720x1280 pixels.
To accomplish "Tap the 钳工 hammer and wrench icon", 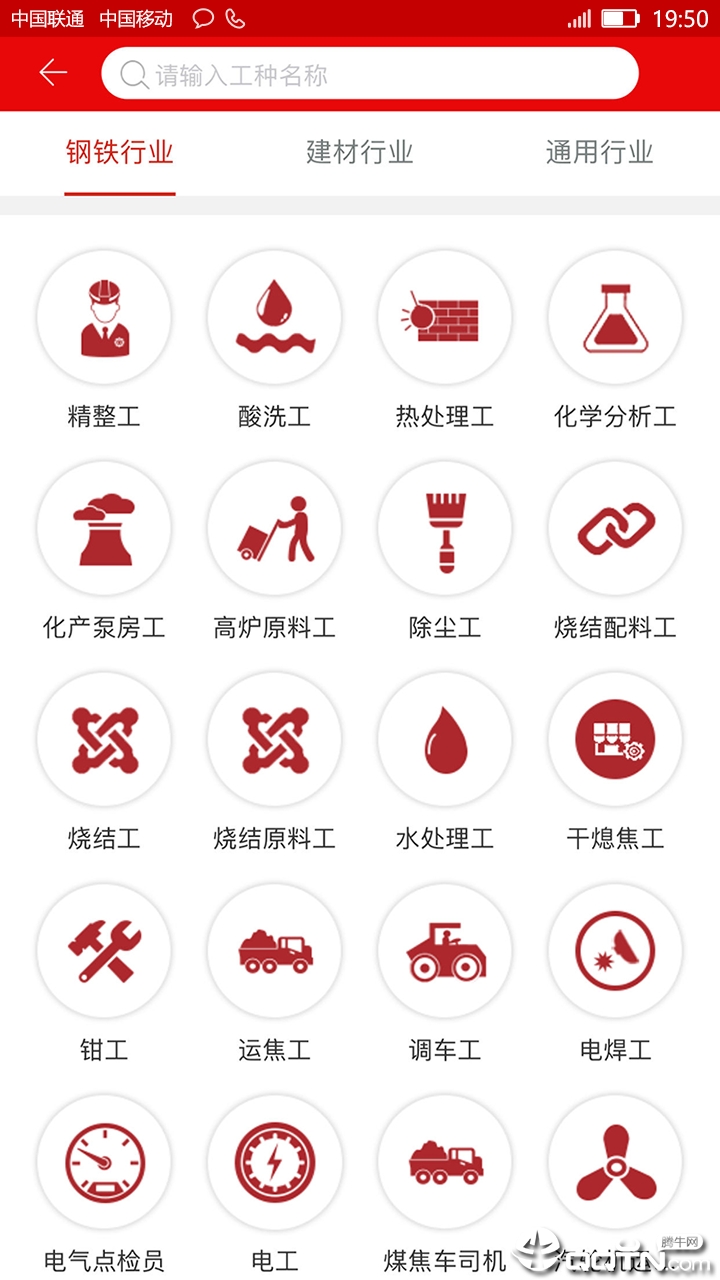I will click(x=104, y=951).
